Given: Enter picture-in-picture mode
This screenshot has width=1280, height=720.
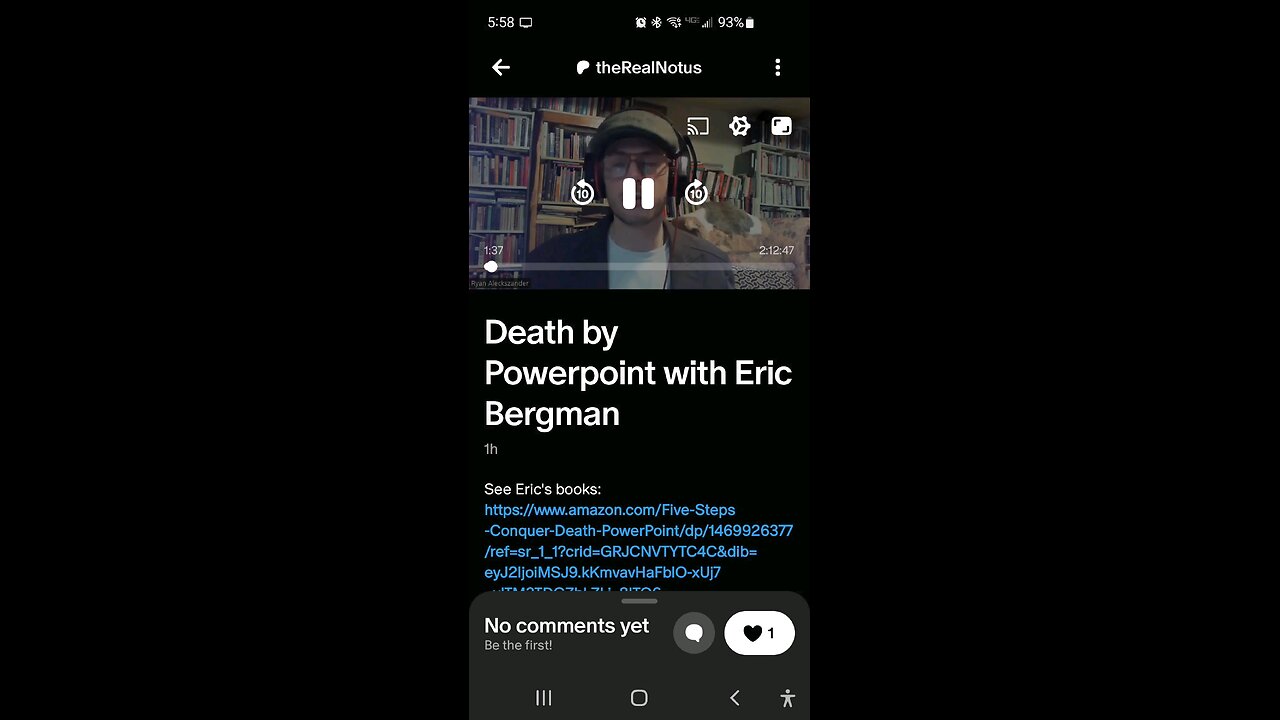Looking at the screenshot, I should click(781, 126).
